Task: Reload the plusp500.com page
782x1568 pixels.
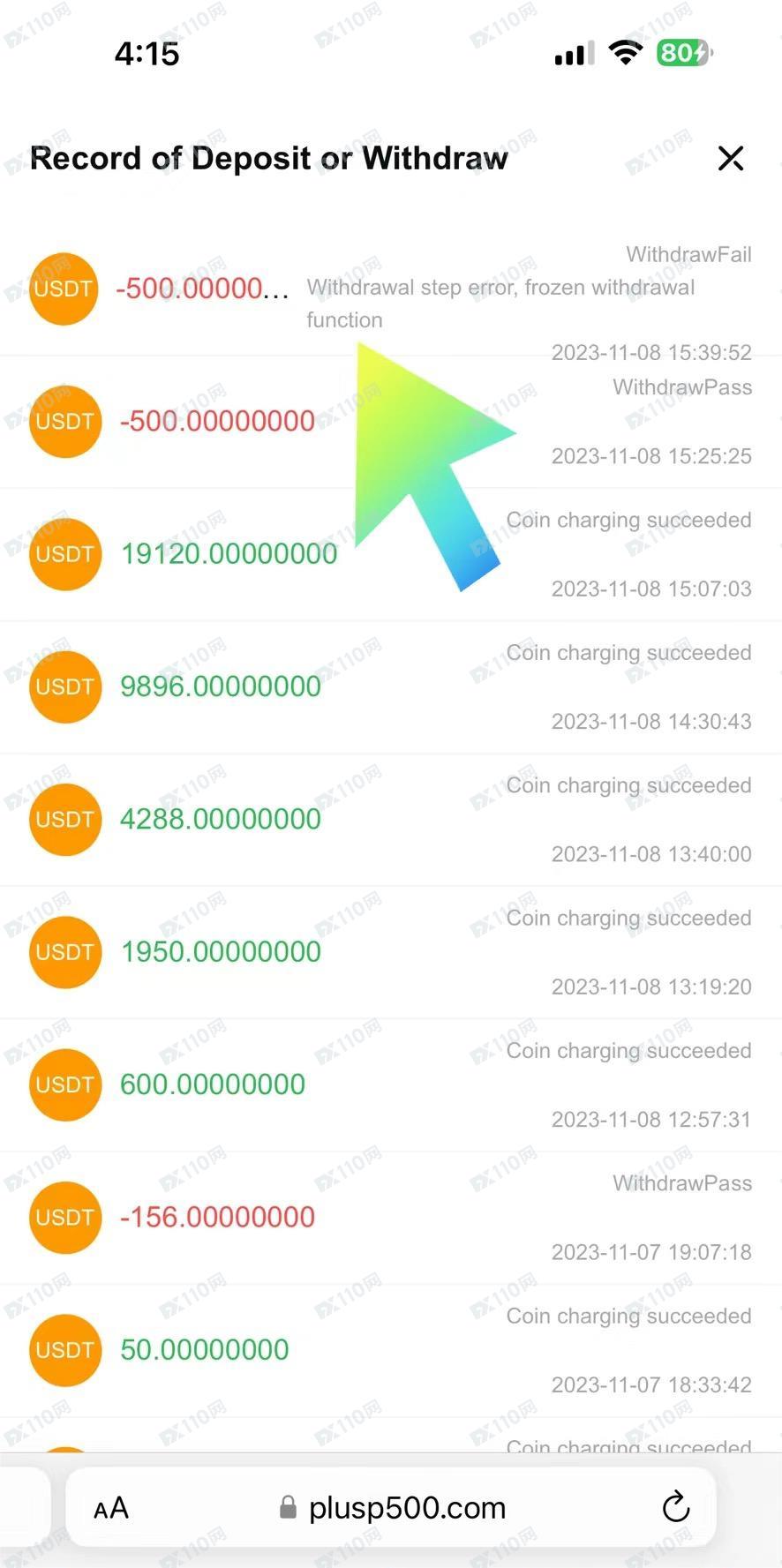Action: [675, 1507]
